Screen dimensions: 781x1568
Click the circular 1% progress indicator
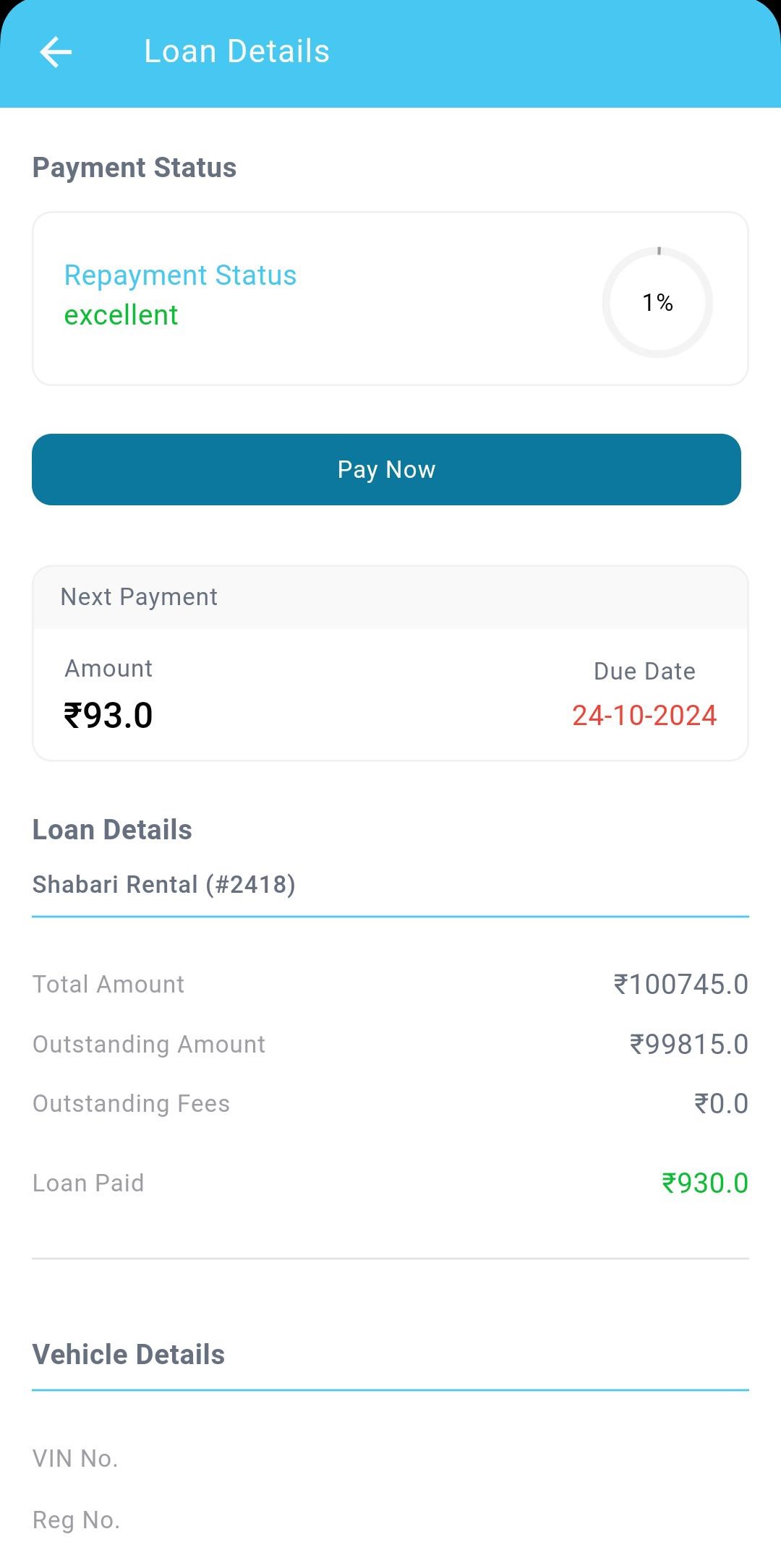tap(657, 302)
